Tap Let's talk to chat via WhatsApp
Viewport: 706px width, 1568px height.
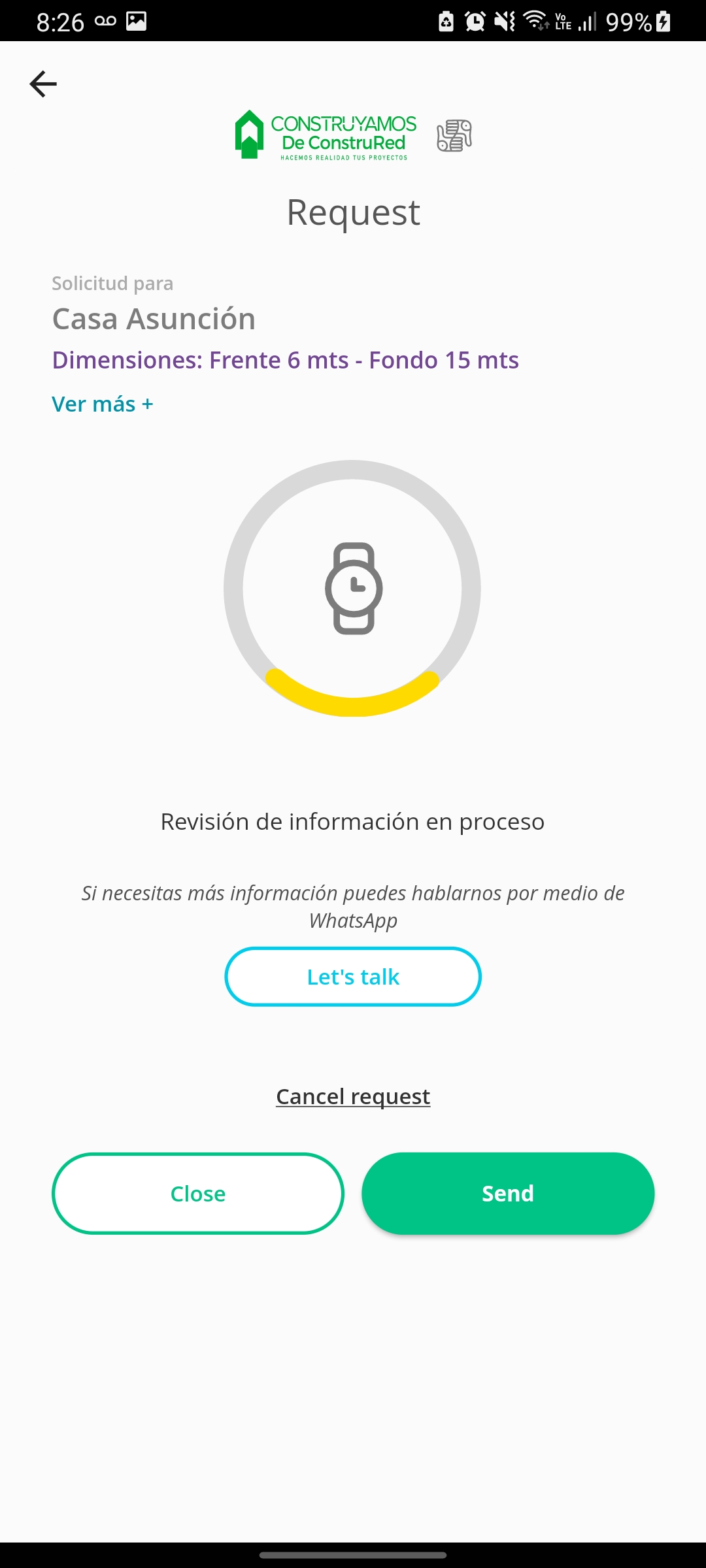tap(353, 977)
